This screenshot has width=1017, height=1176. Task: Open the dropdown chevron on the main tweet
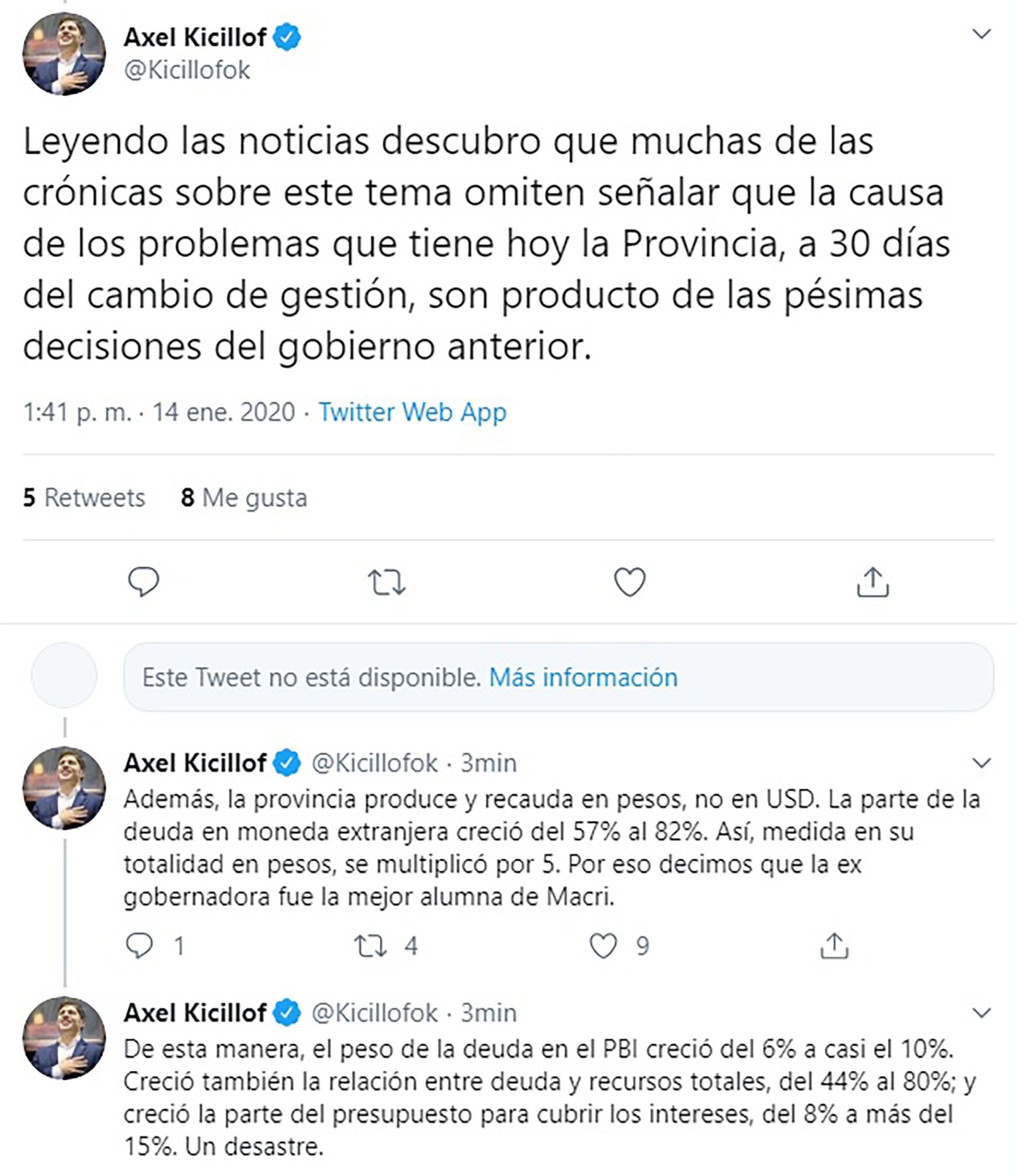(981, 34)
